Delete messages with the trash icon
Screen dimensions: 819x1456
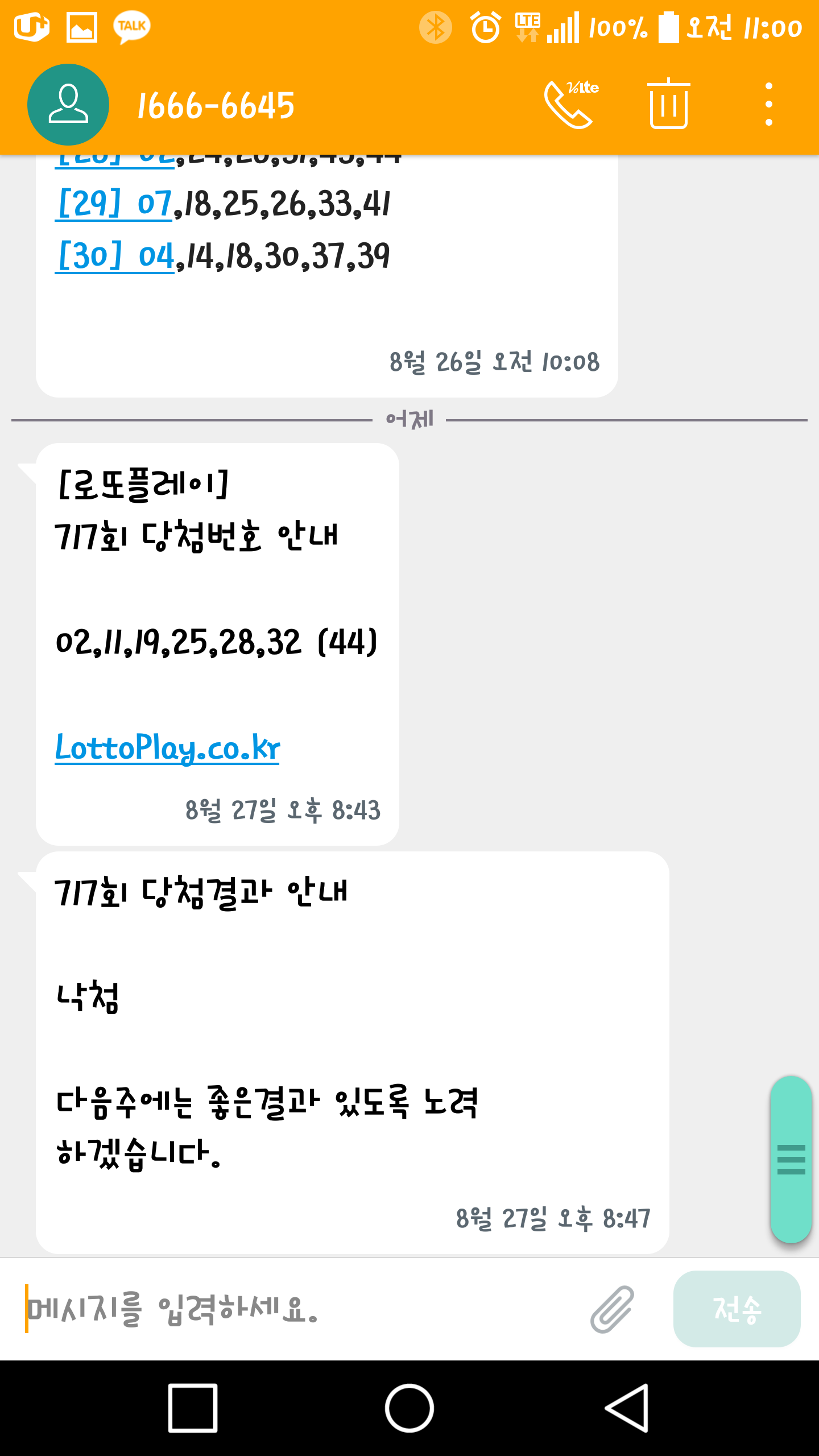pyautogui.click(x=668, y=105)
